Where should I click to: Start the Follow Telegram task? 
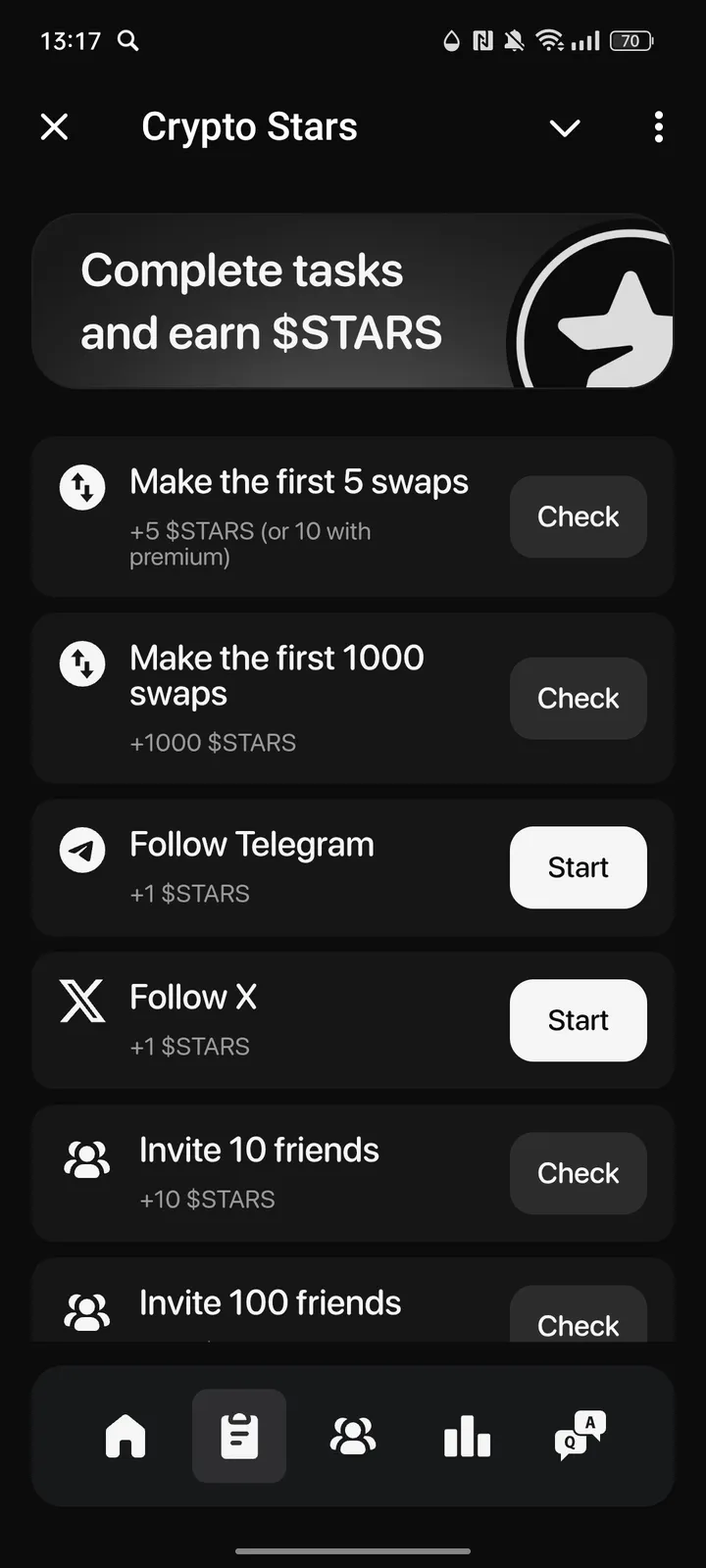pyautogui.click(x=578, y=867)
